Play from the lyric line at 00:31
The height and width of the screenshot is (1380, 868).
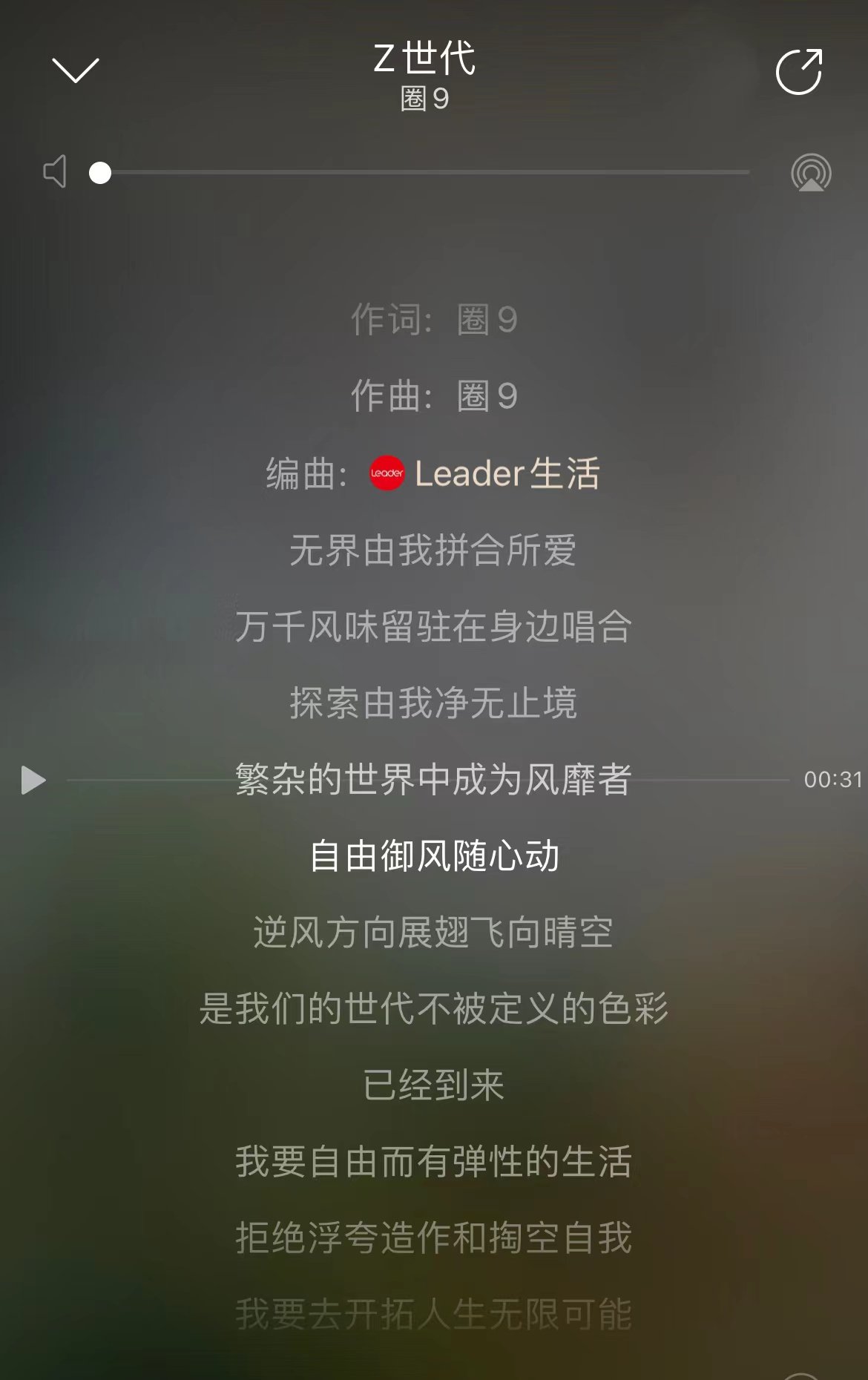[33, 780]
